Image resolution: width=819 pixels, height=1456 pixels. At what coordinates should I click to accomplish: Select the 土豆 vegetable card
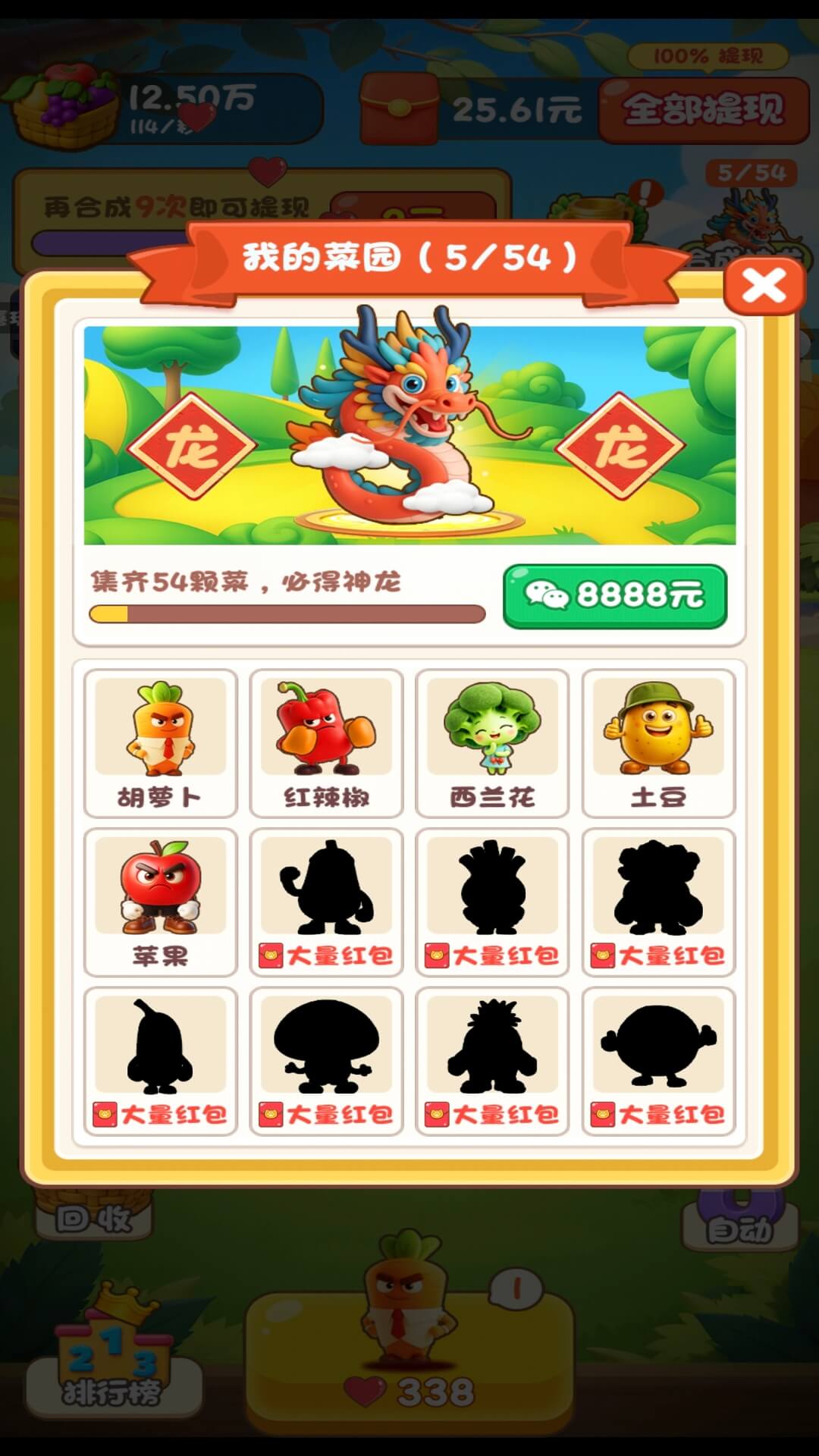[x=658, y=743]
